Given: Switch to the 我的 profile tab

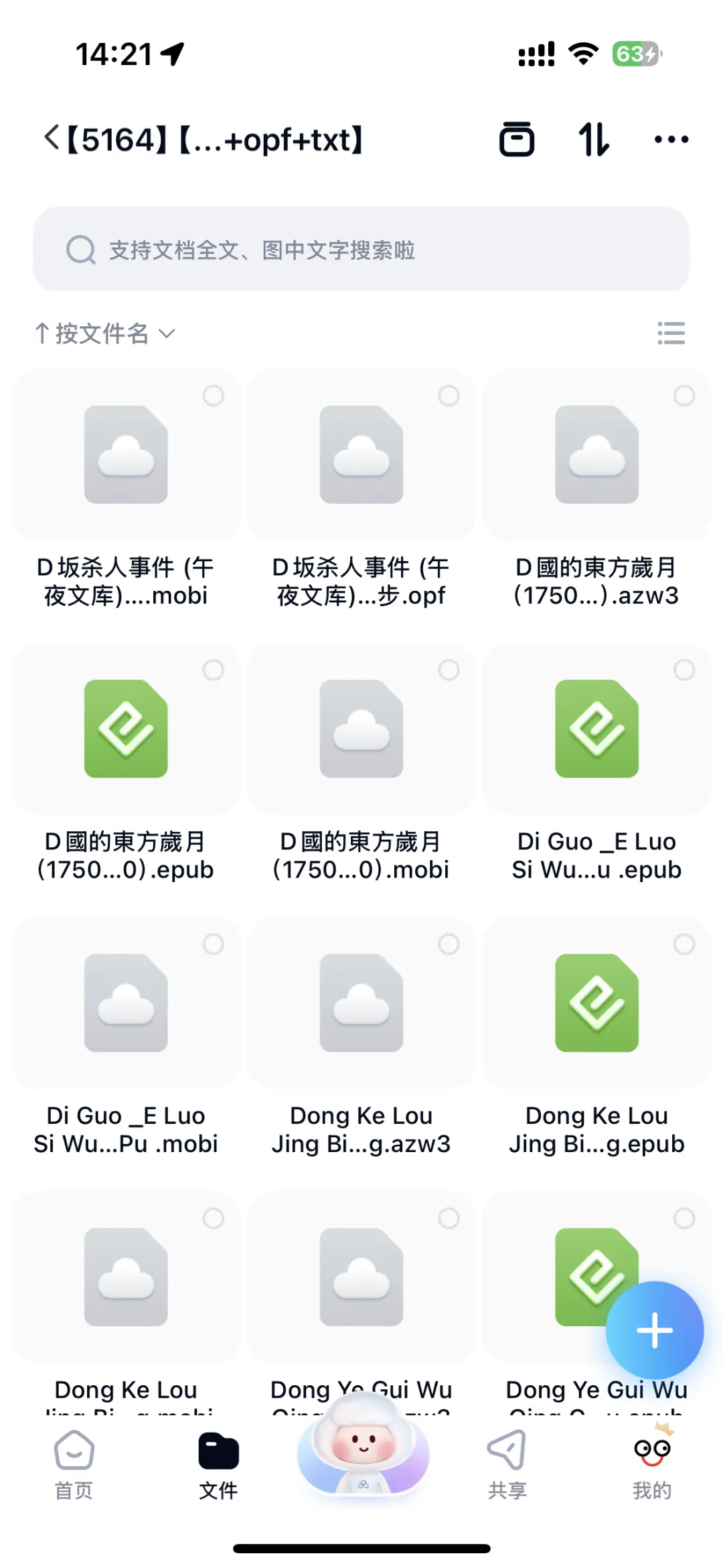Looking at the screenshot, I should point(651,1465).
